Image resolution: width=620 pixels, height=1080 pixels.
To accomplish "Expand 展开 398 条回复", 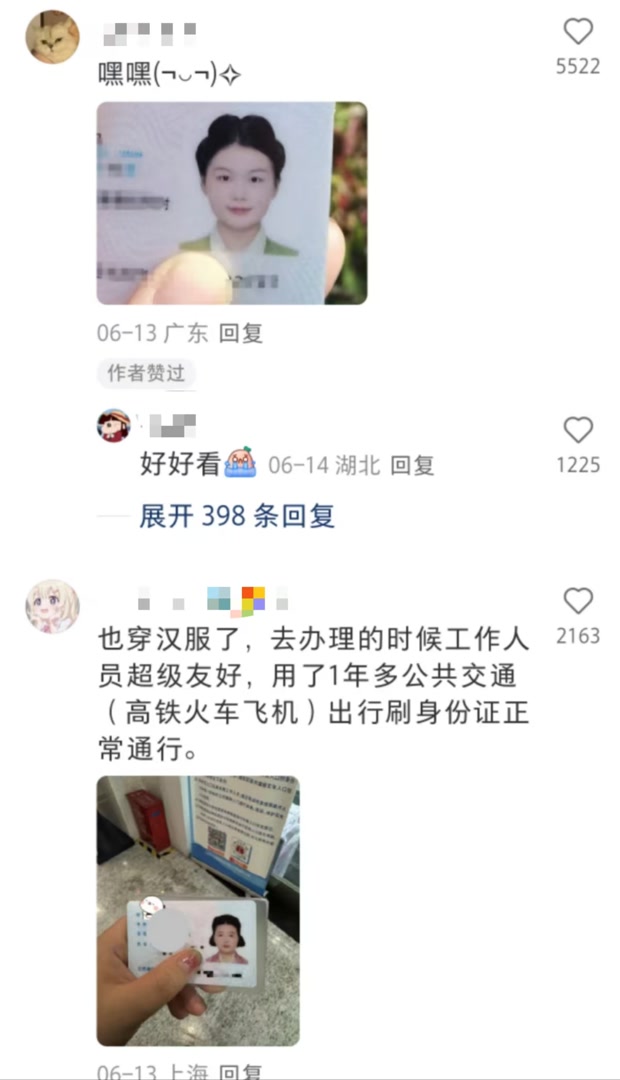I will pos(237,516).
